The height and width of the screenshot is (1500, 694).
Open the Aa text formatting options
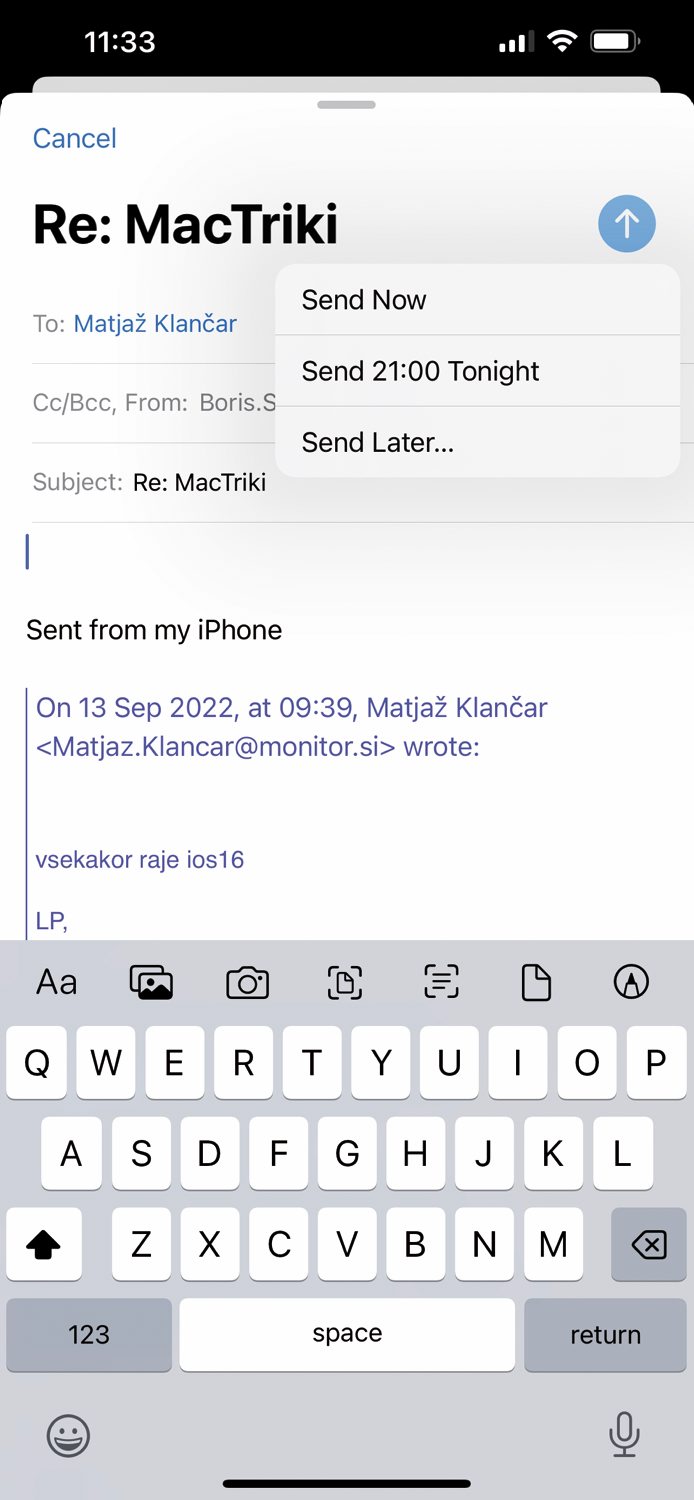[x=56, y=982]
